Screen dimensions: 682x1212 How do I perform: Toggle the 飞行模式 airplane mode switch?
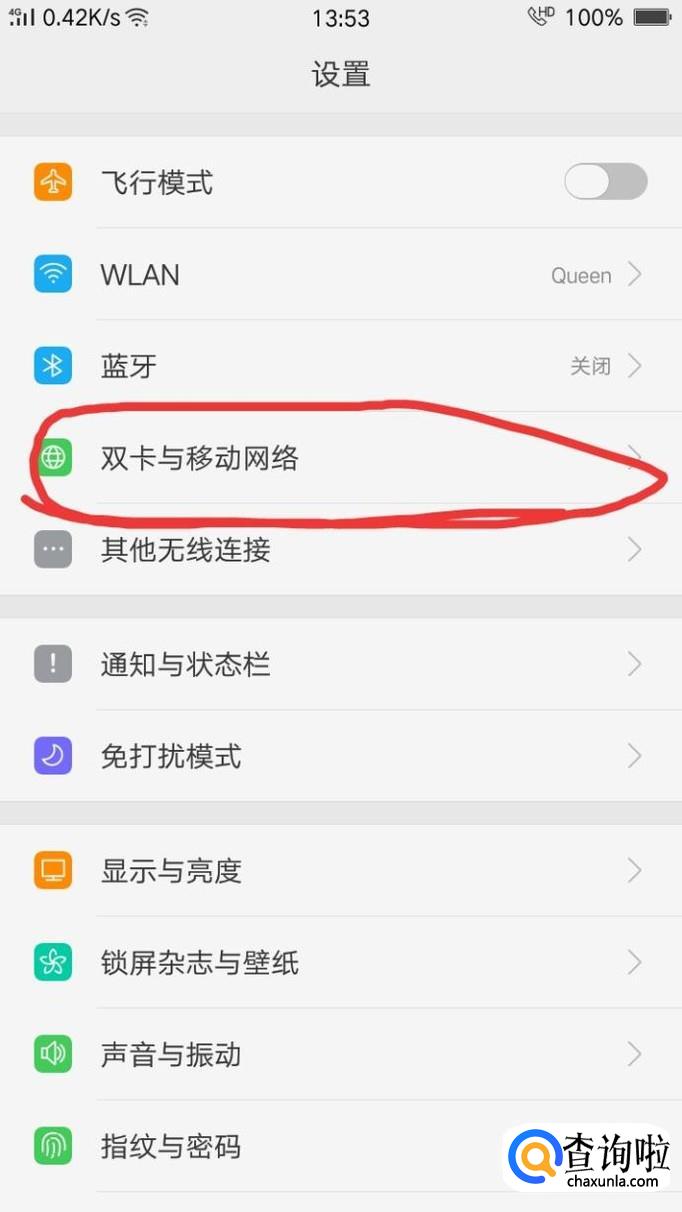tap(605, 183)
